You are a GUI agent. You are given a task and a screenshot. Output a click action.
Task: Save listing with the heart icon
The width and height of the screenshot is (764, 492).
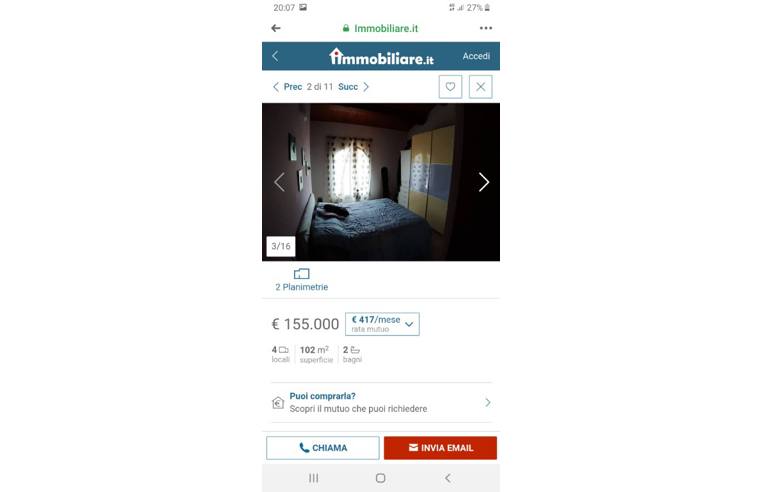pyautogui.click(x=450, y=87)
